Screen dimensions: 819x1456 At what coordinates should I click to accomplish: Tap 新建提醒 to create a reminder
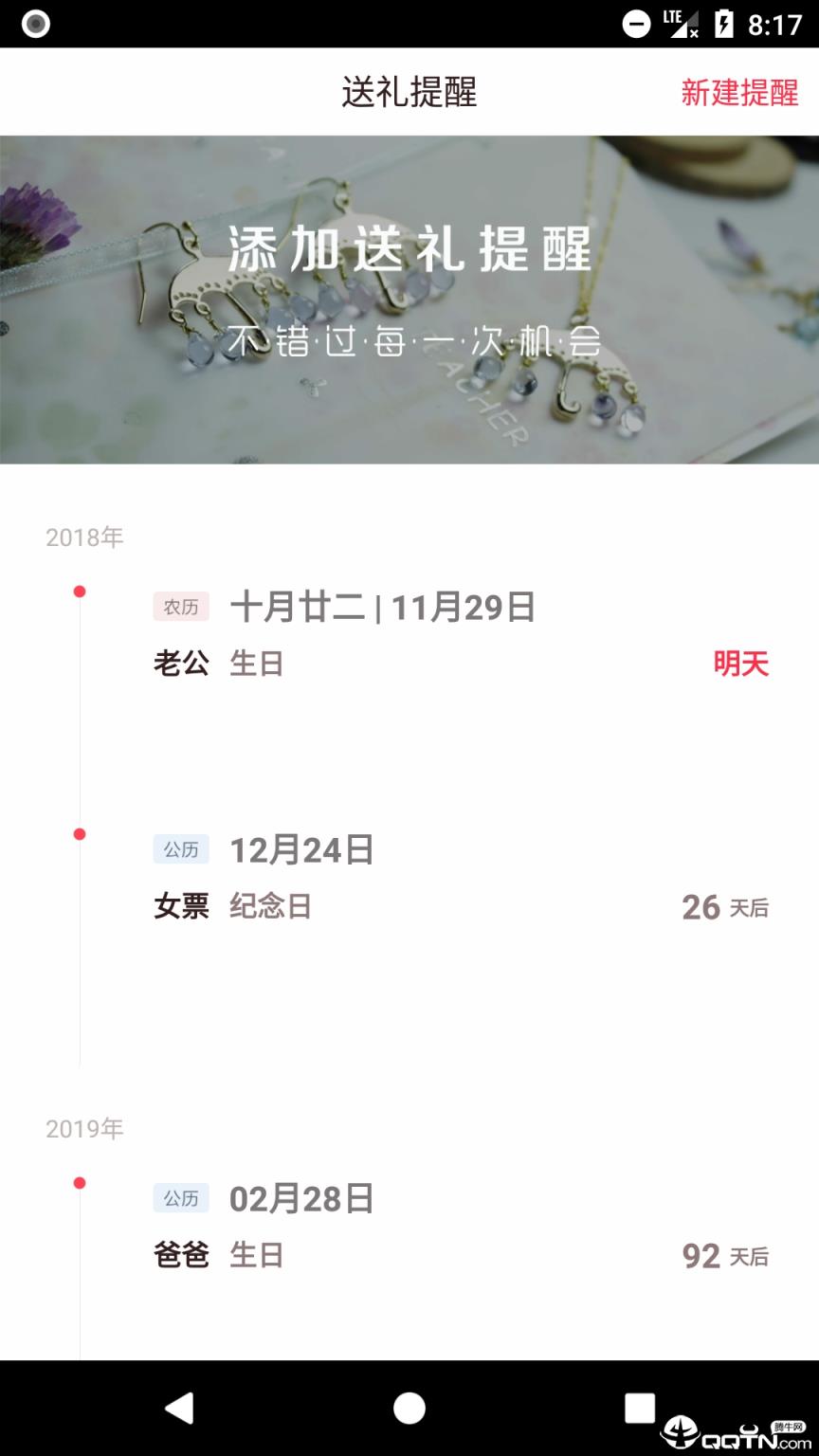[738, 94]
